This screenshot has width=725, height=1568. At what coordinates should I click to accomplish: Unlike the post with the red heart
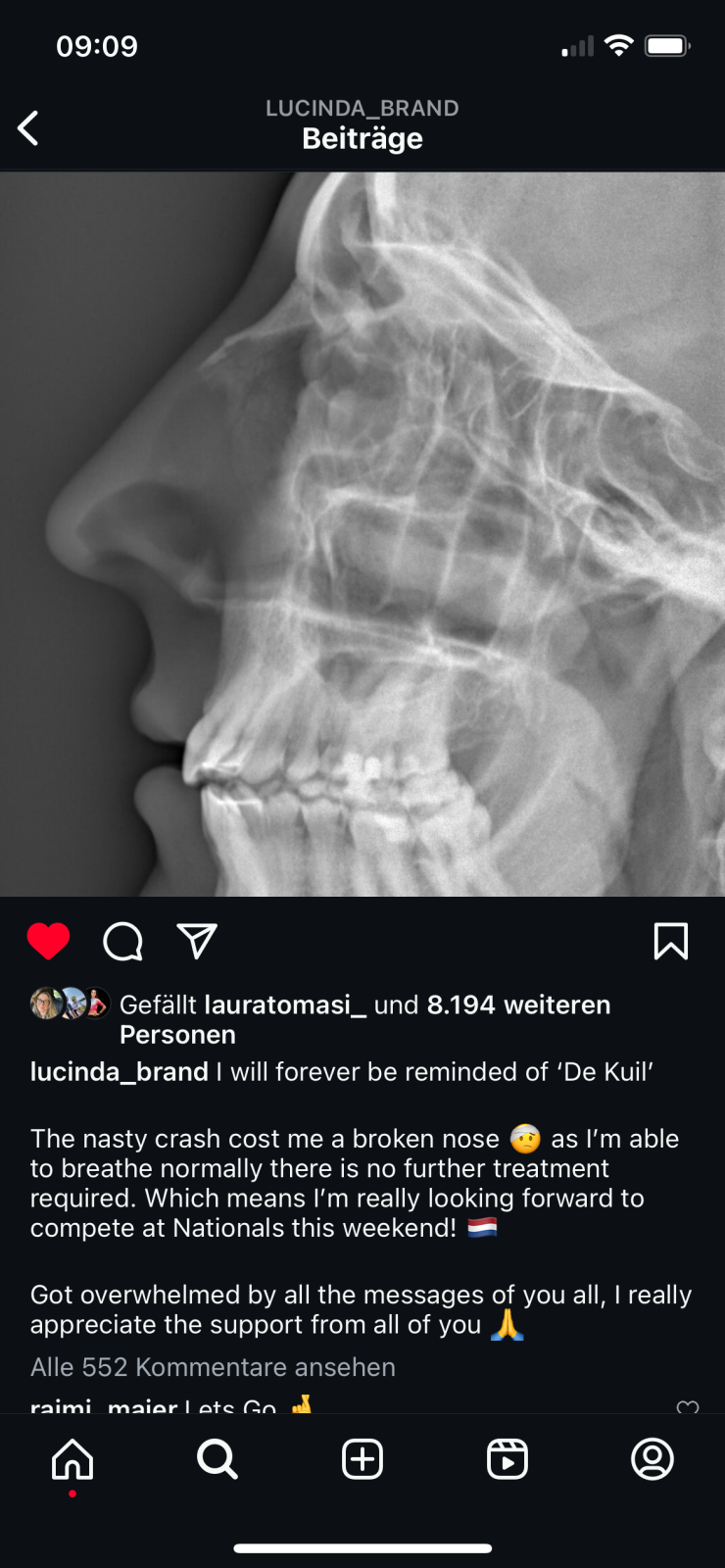tap(48, 942)
